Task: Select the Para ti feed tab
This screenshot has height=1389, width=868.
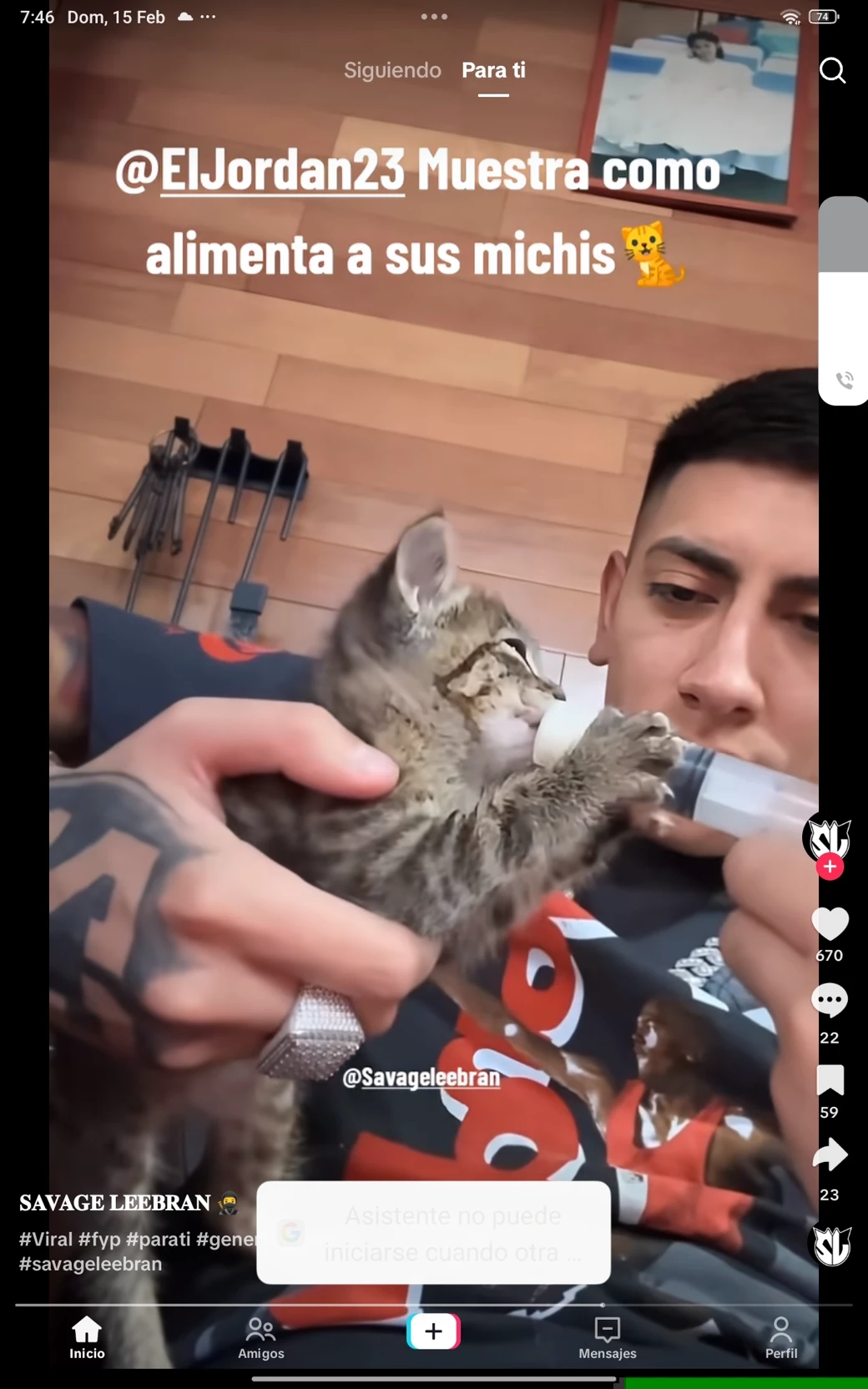Action: coord(493,70)
